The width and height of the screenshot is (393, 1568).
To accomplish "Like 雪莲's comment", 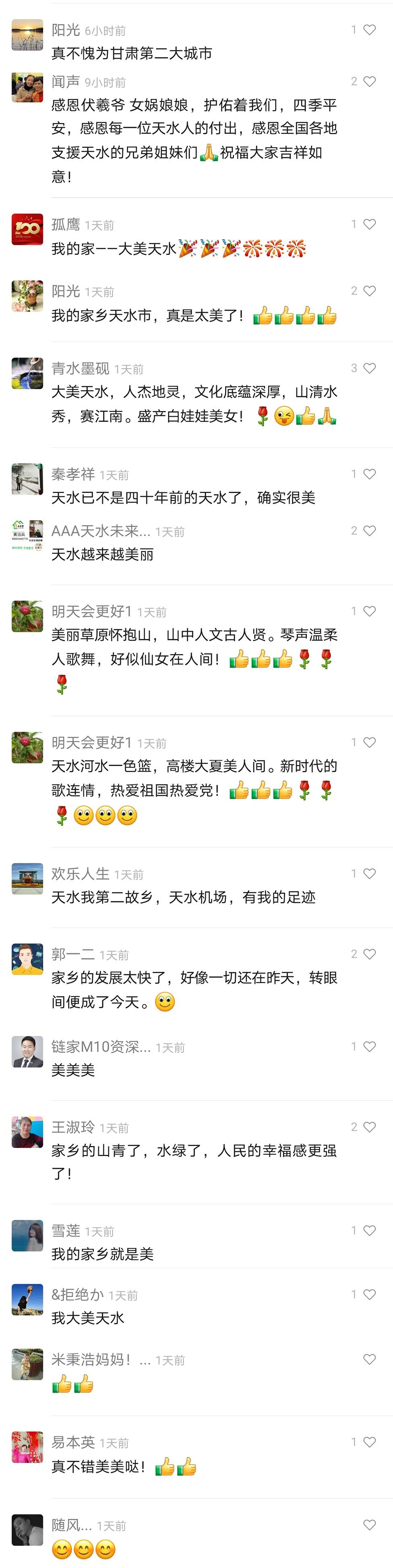I will (x=369, y=1230).
